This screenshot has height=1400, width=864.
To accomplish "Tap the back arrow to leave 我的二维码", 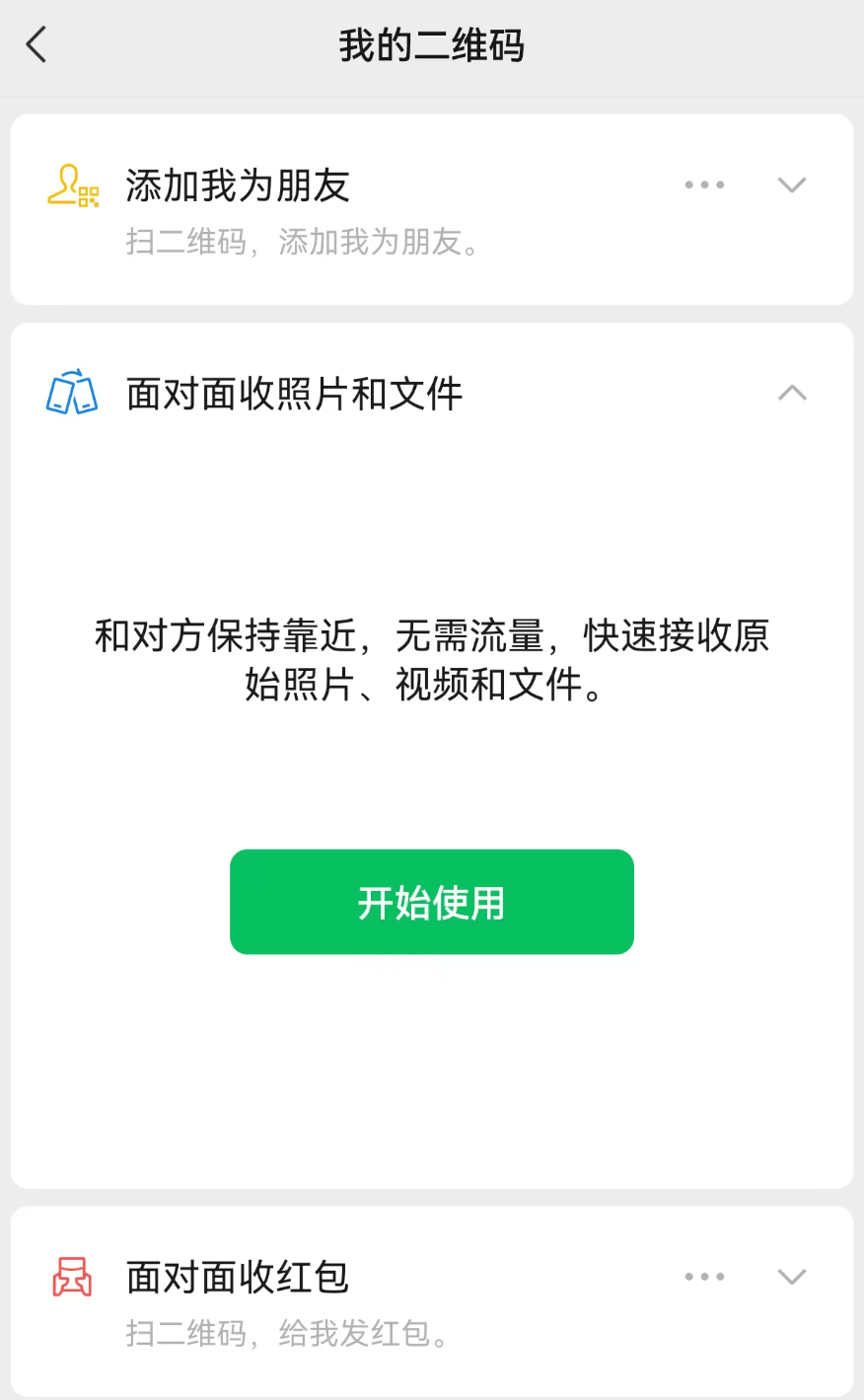I will pyautogui.click(x=36, y=44).
